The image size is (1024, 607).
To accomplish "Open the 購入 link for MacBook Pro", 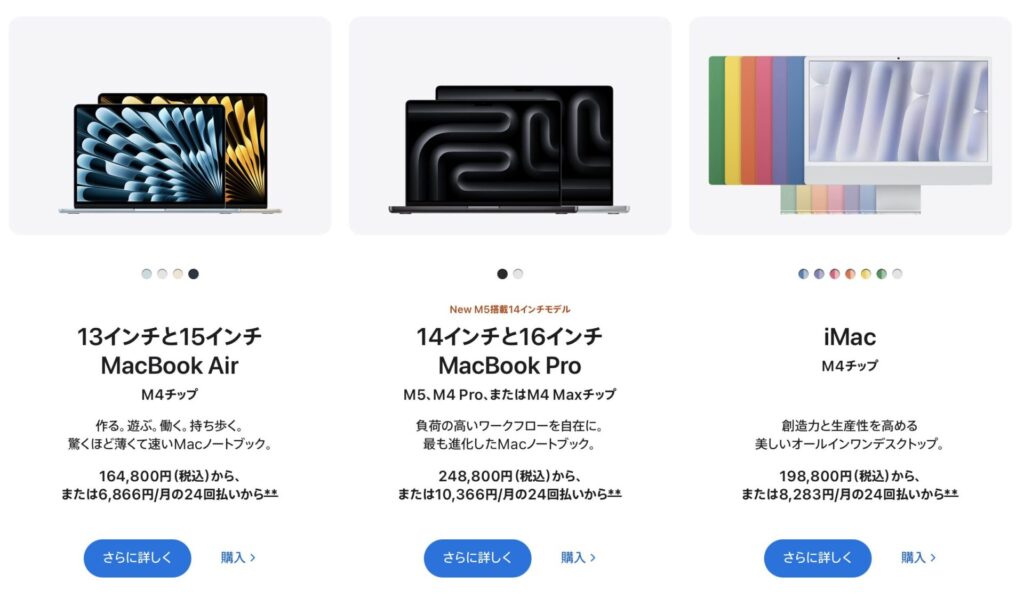I will click(x=578, y=558).
